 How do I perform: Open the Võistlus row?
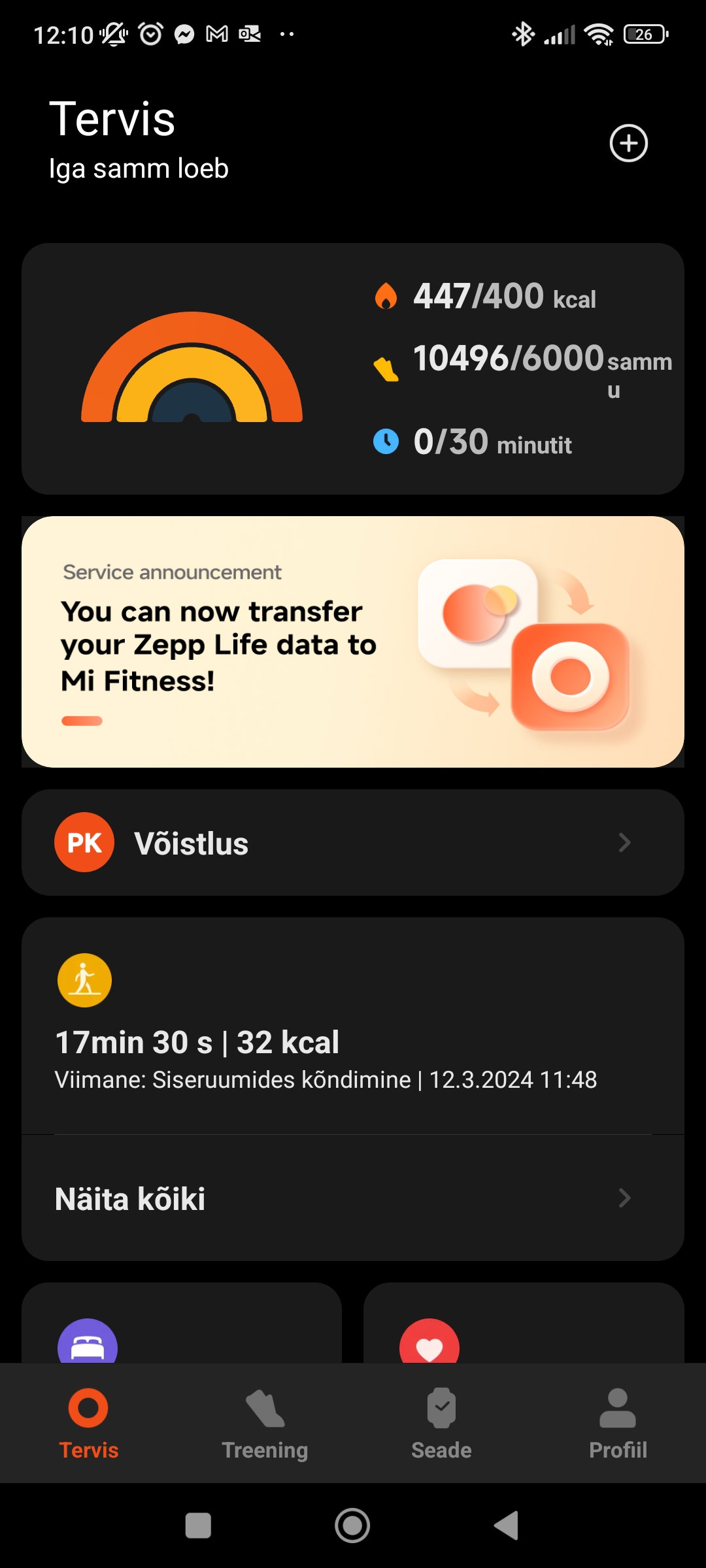click(353, 842)
